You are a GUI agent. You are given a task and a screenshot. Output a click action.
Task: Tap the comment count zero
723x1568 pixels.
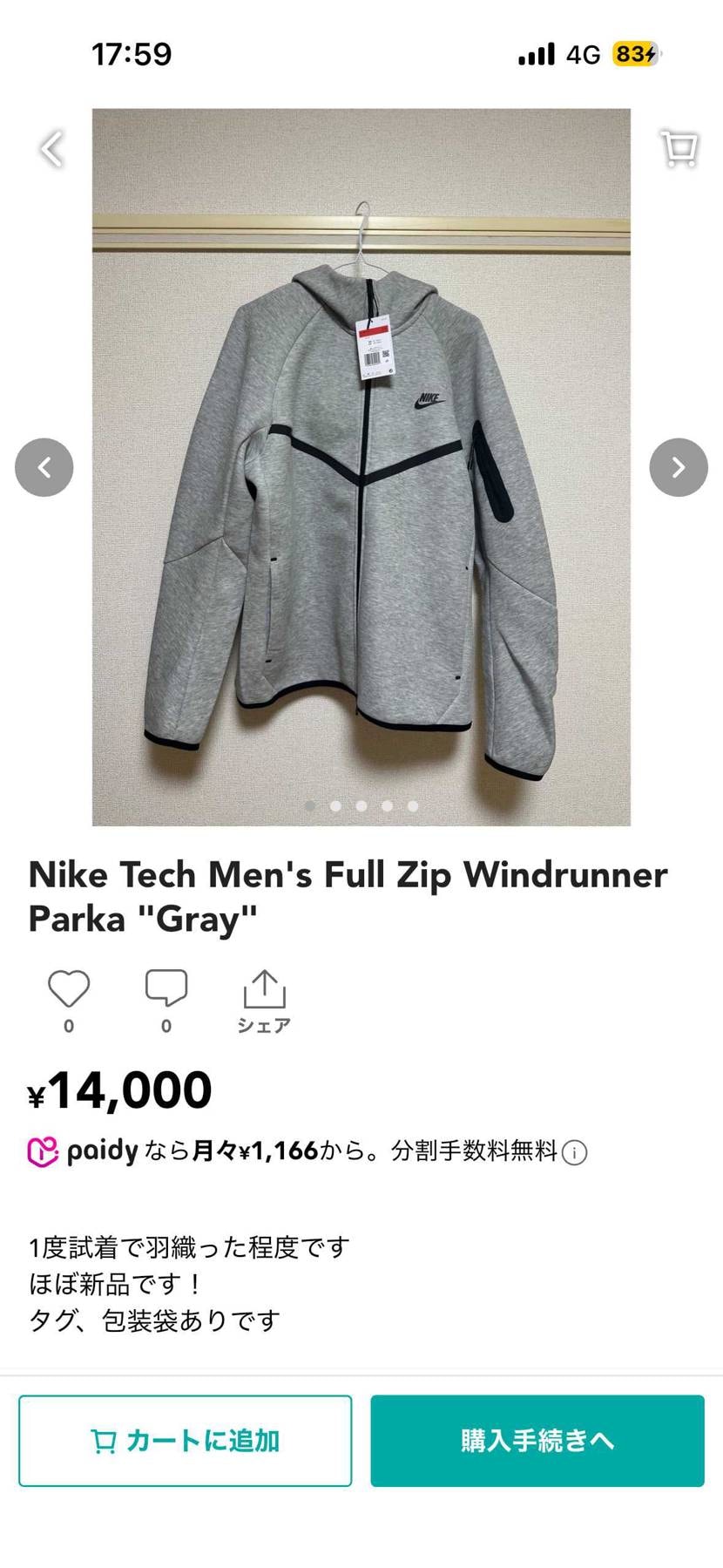click(x=166, y=1026)
